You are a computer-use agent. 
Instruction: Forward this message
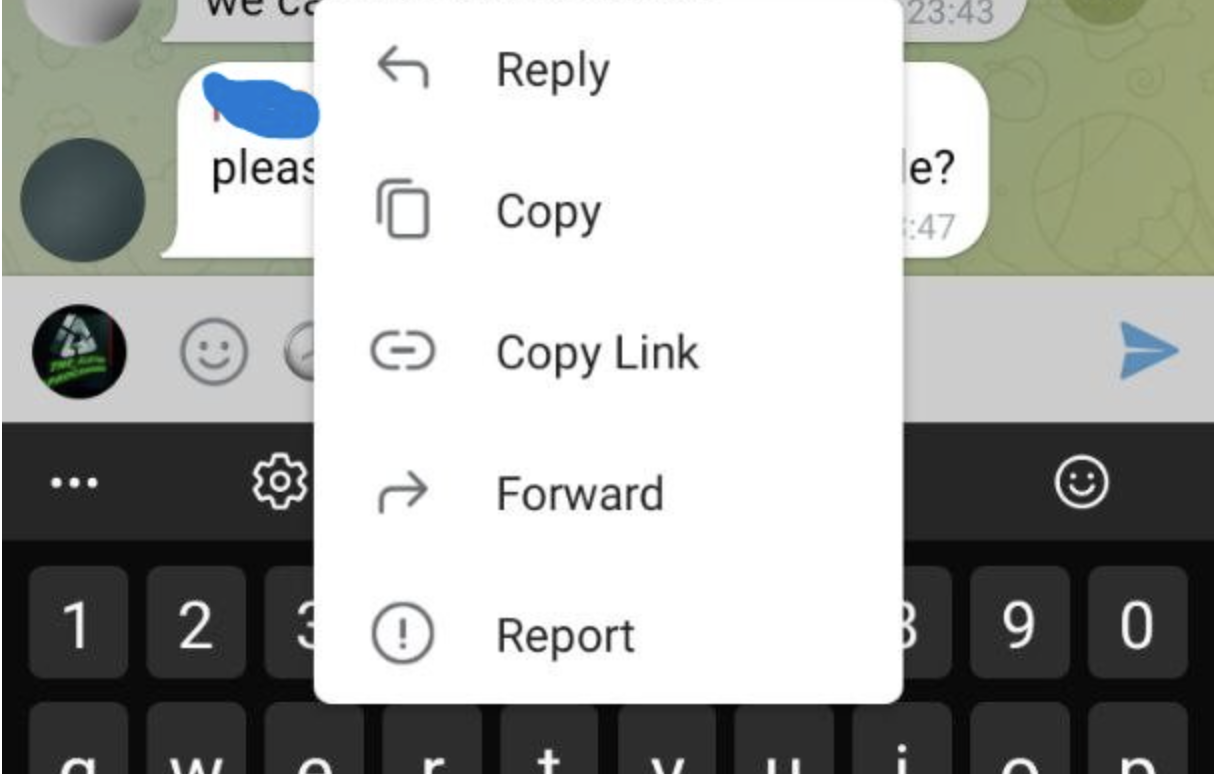(578, 494)
